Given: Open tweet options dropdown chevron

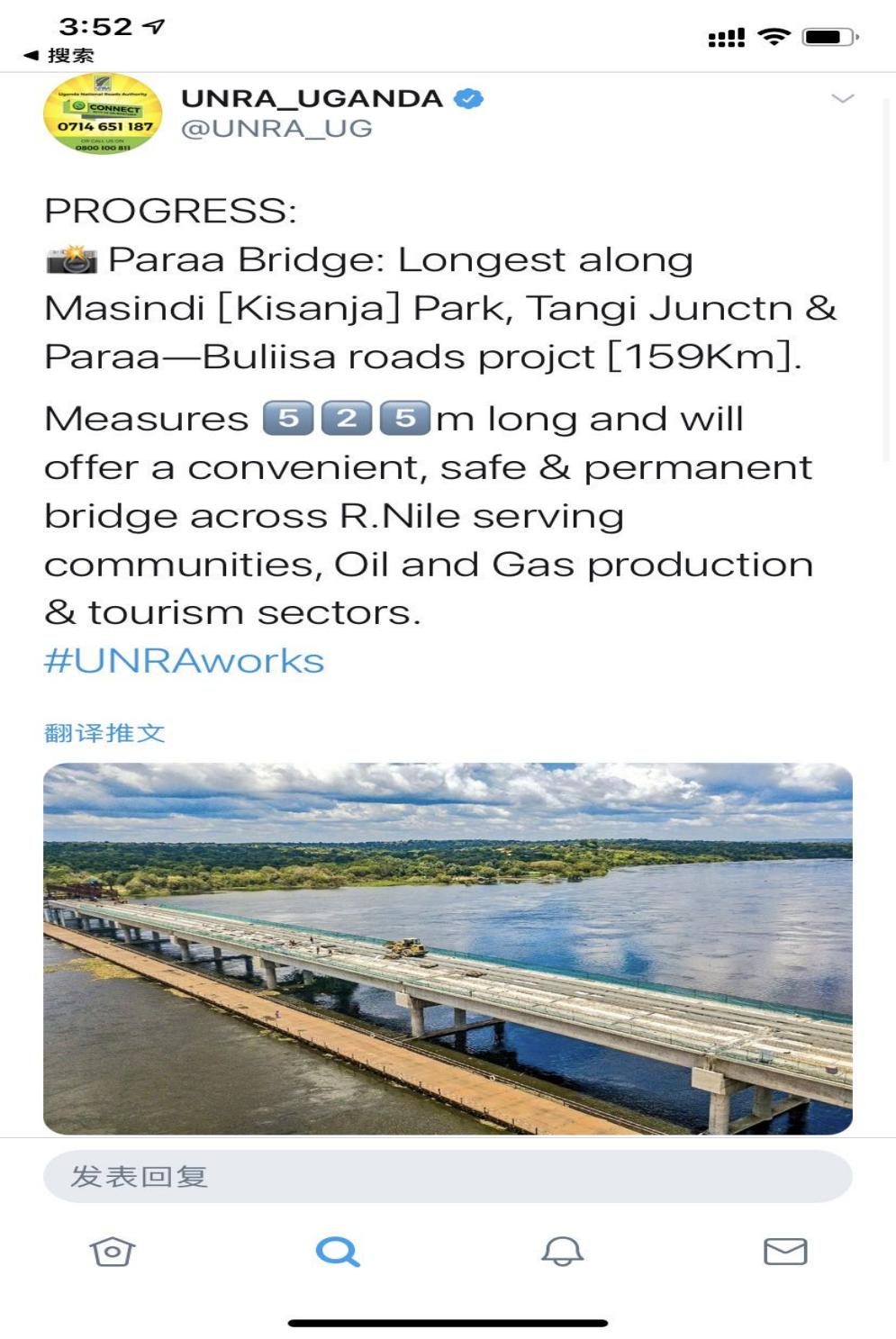Looking at the screenshot, I should (x=842, y=98).
